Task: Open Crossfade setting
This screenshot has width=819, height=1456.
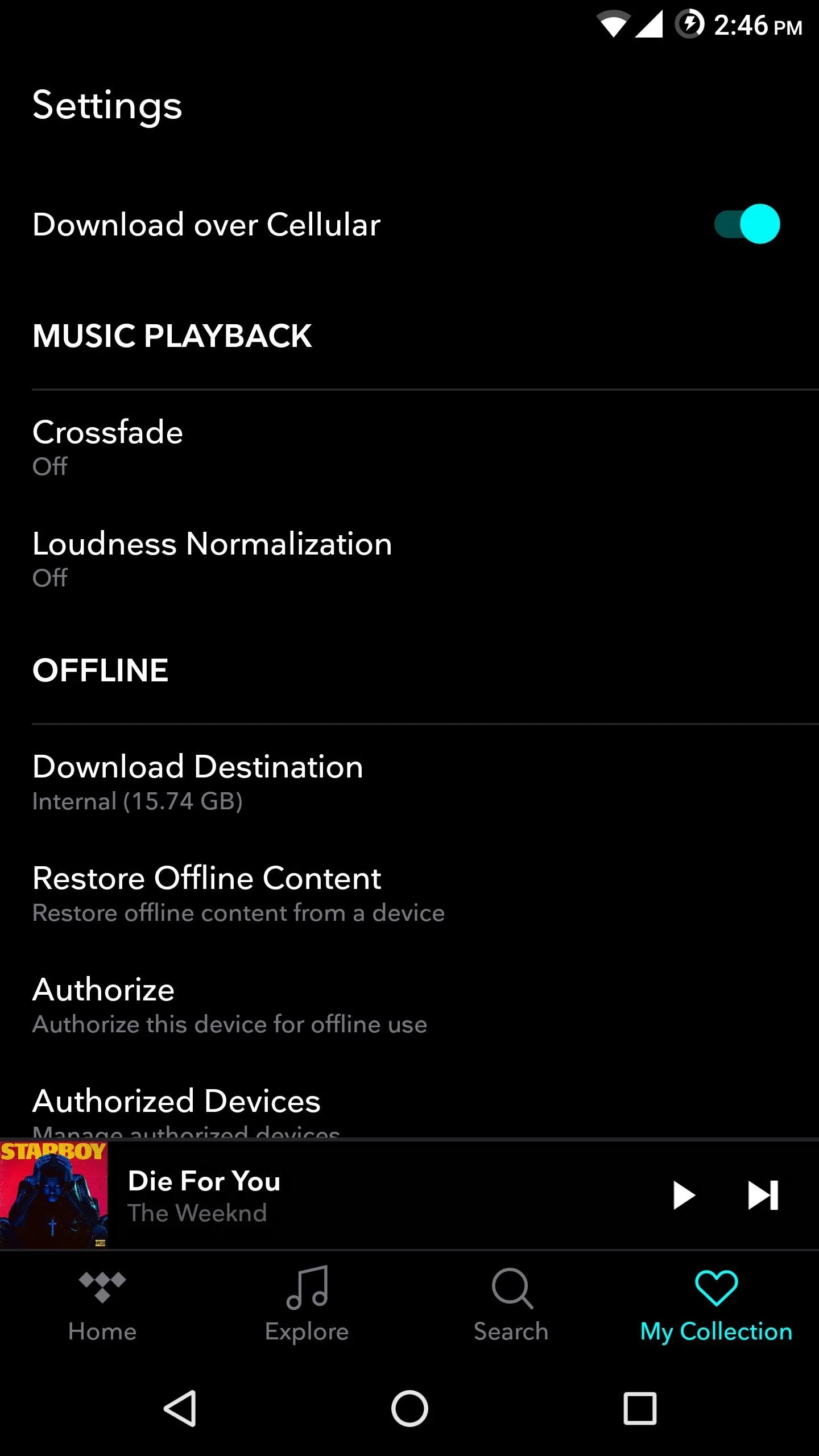Action: pos(409,447)
